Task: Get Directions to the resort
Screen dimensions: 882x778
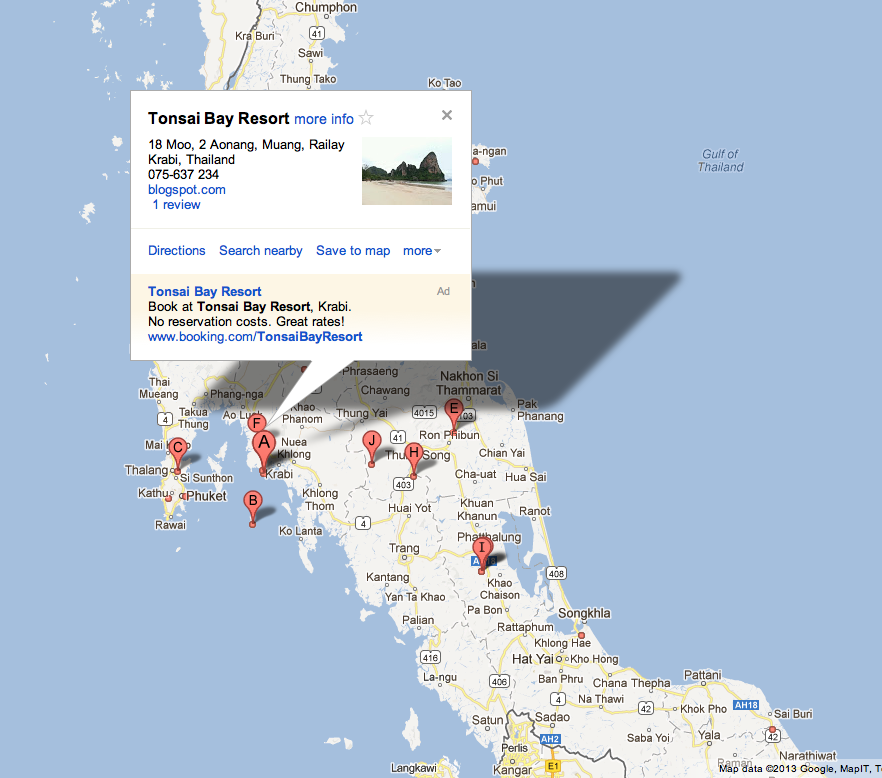Action: point(176,251)
